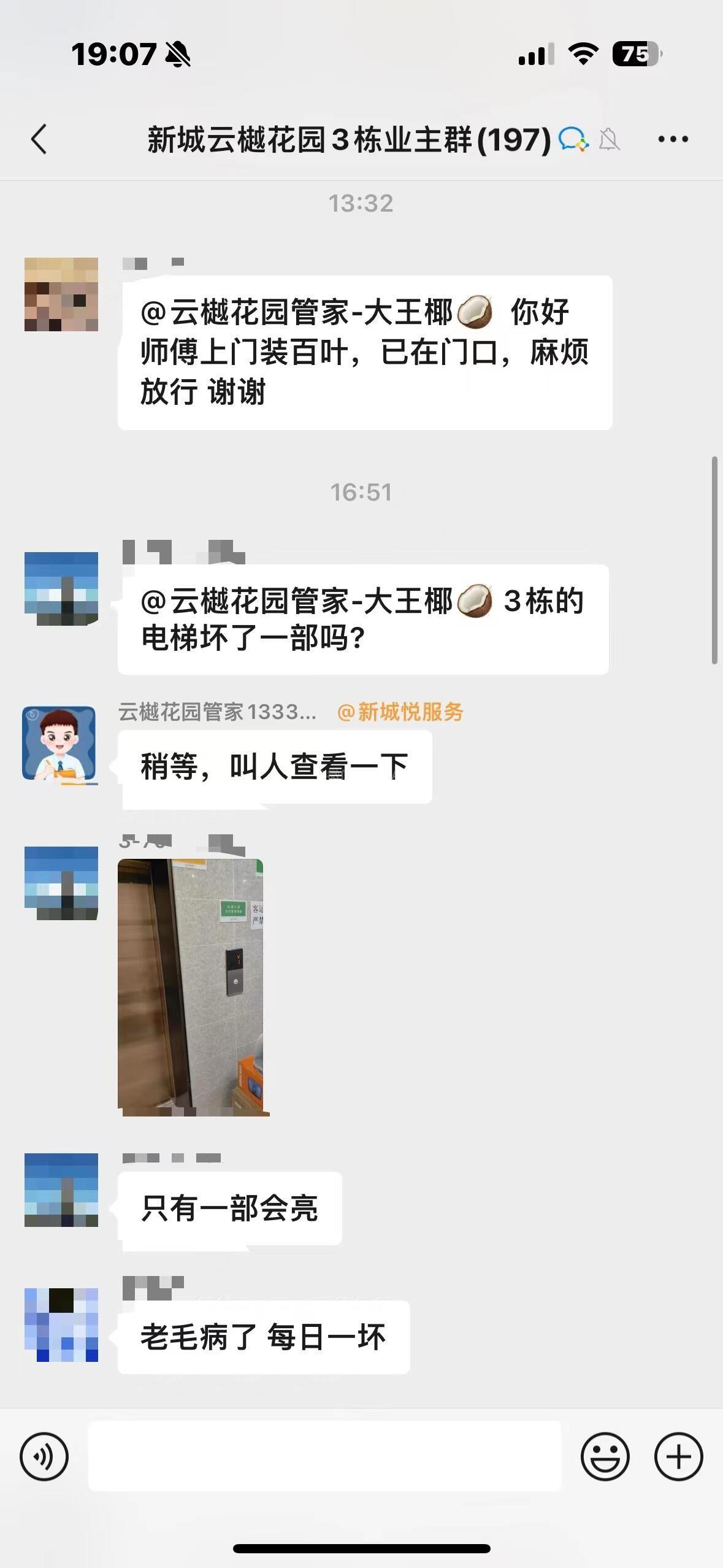Open the avatar beside the elevator question message
The height and width of the screenshot is (1568, 723).
coord(61,588)
